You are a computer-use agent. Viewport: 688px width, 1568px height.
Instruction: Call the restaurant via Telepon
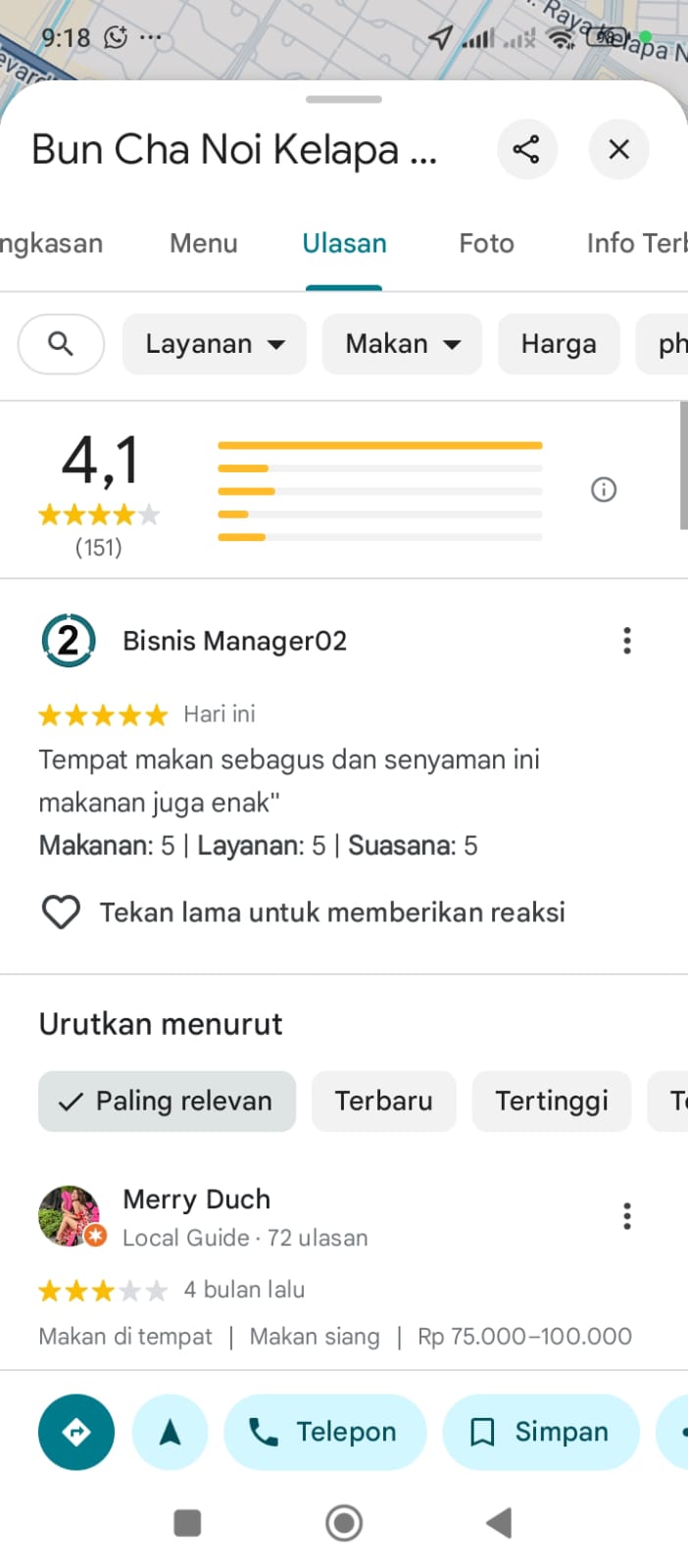325,1432
